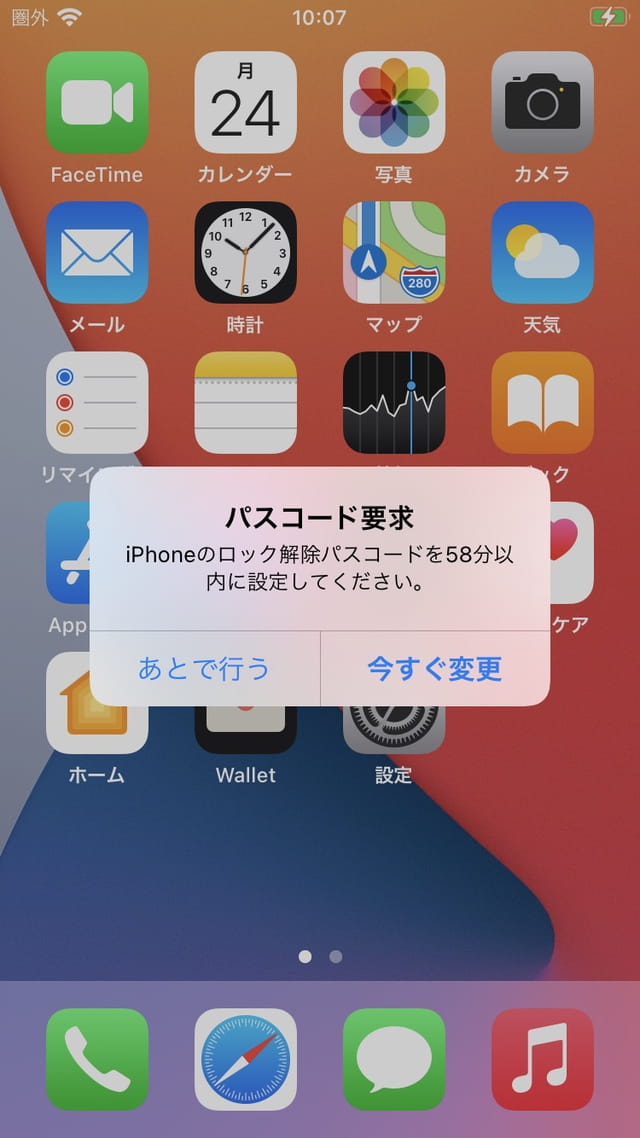This screenshot has height=1138, width=640.
Task: Check the 天気 app
Action: pyautogui.click(x=542, y=252)
